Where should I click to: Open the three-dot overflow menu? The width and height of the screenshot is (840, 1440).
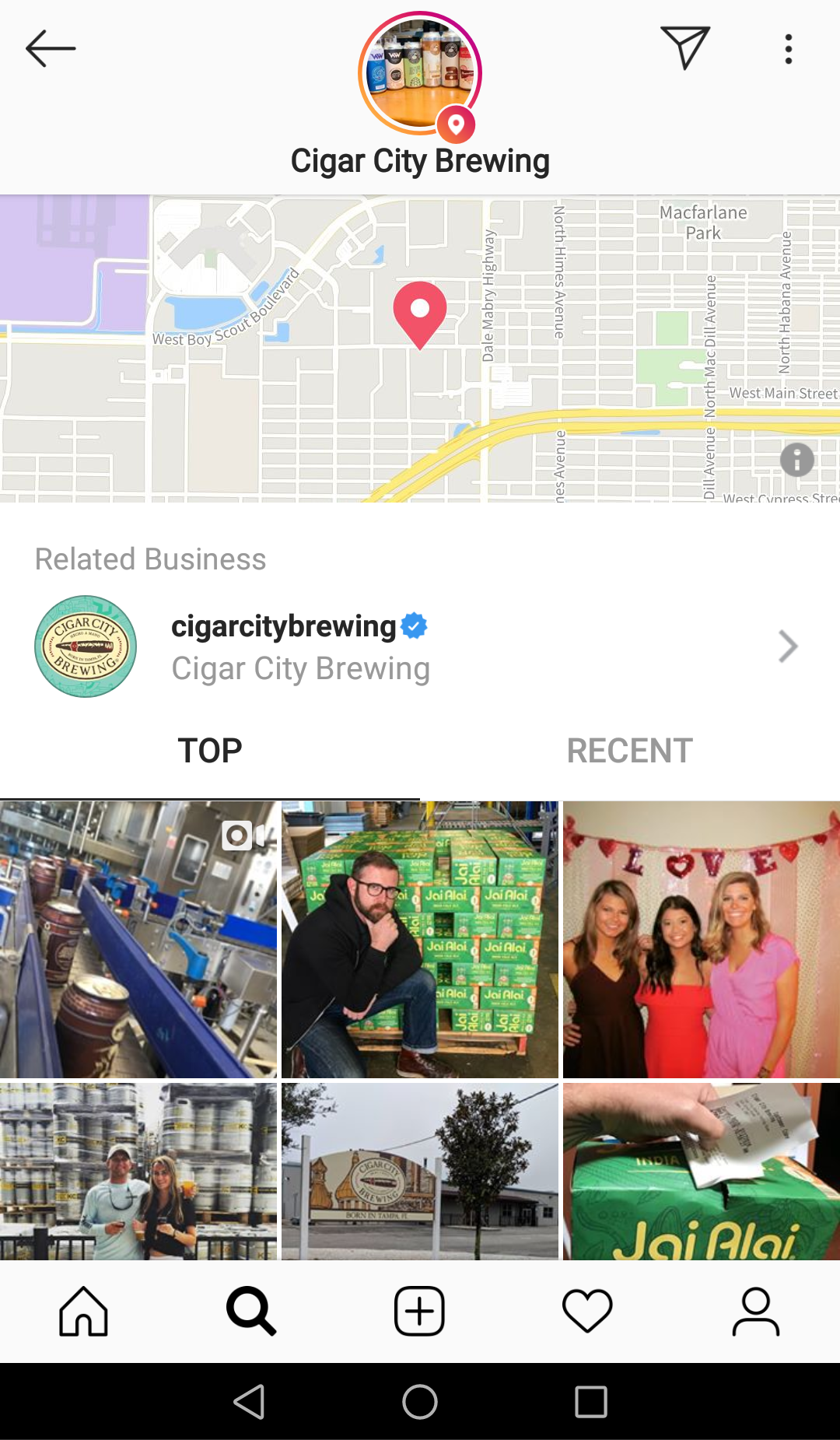(788, 49)
